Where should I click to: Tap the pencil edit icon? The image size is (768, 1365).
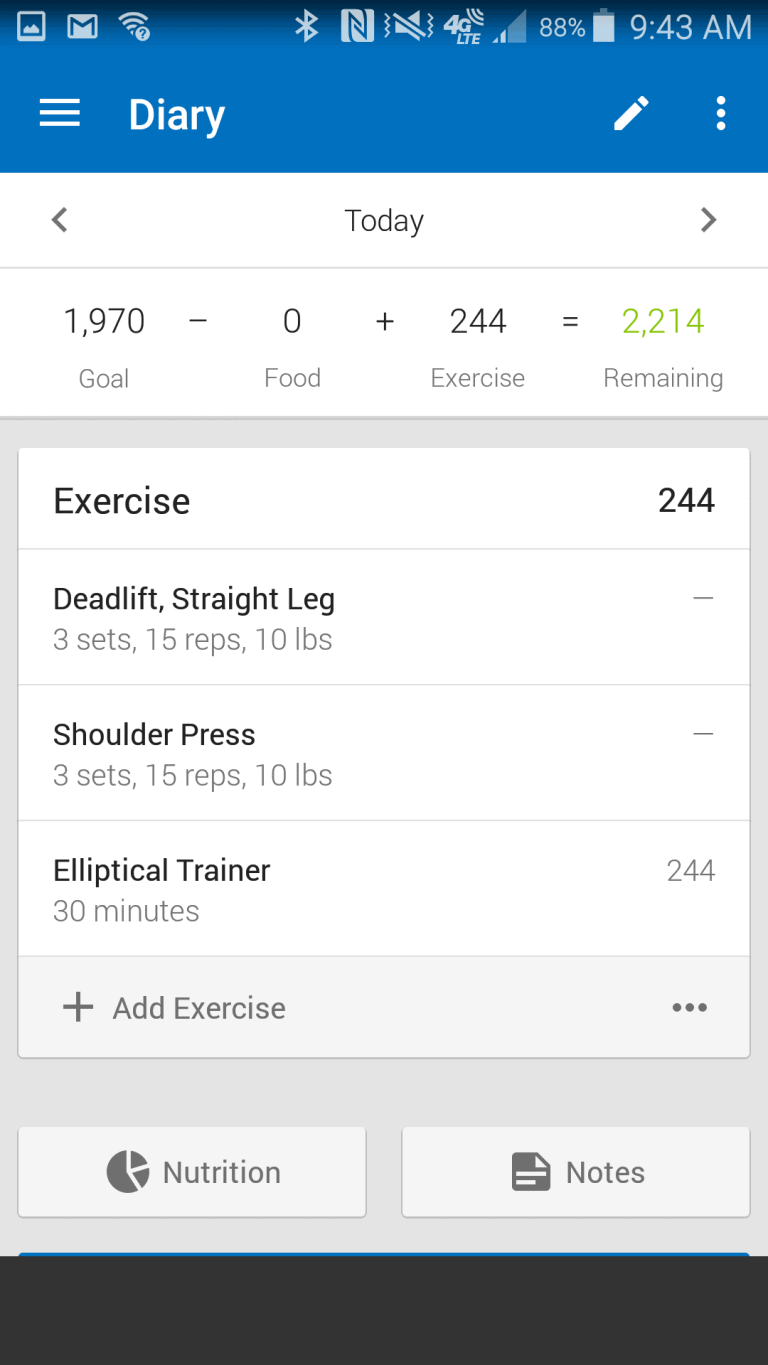631,114
